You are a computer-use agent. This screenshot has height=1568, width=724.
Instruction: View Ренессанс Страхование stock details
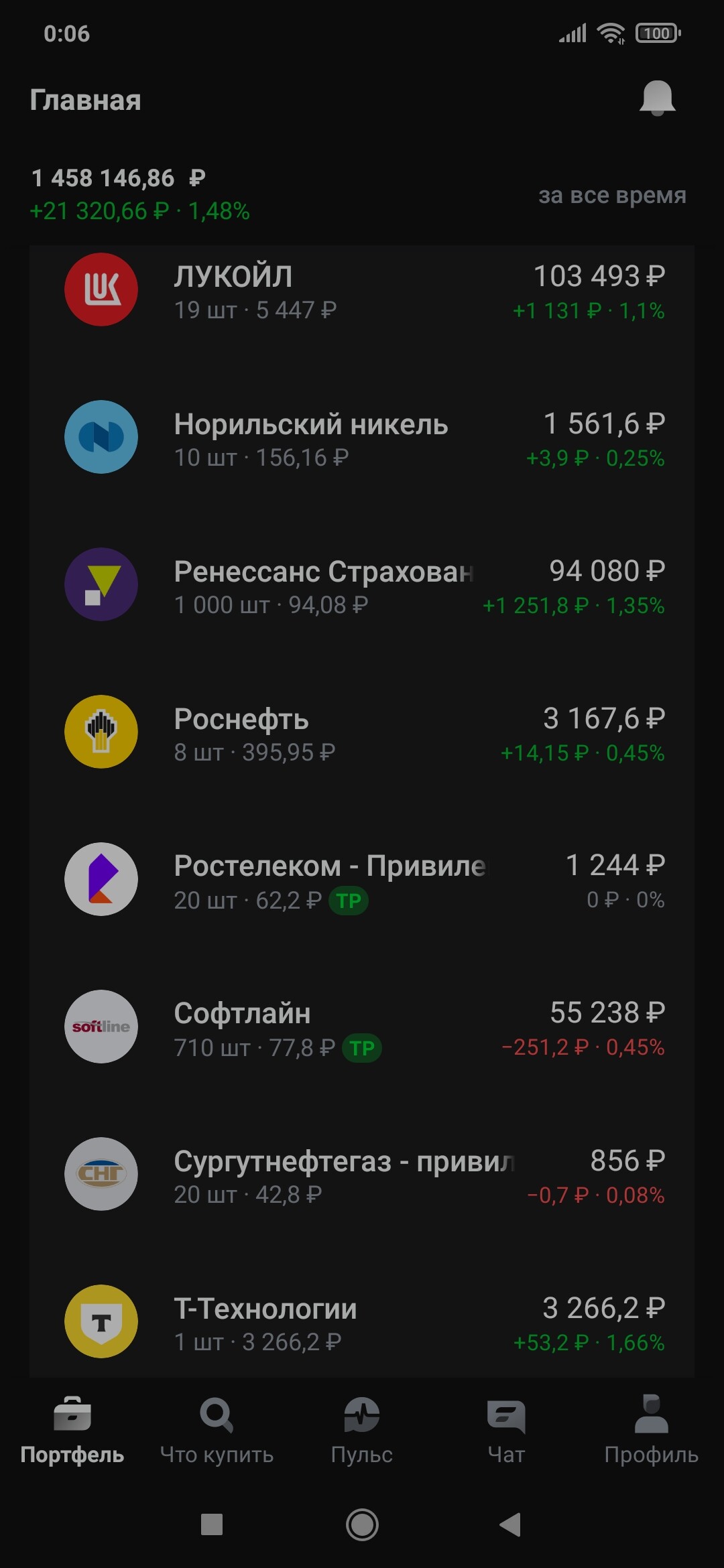click(x=362, y=586)
